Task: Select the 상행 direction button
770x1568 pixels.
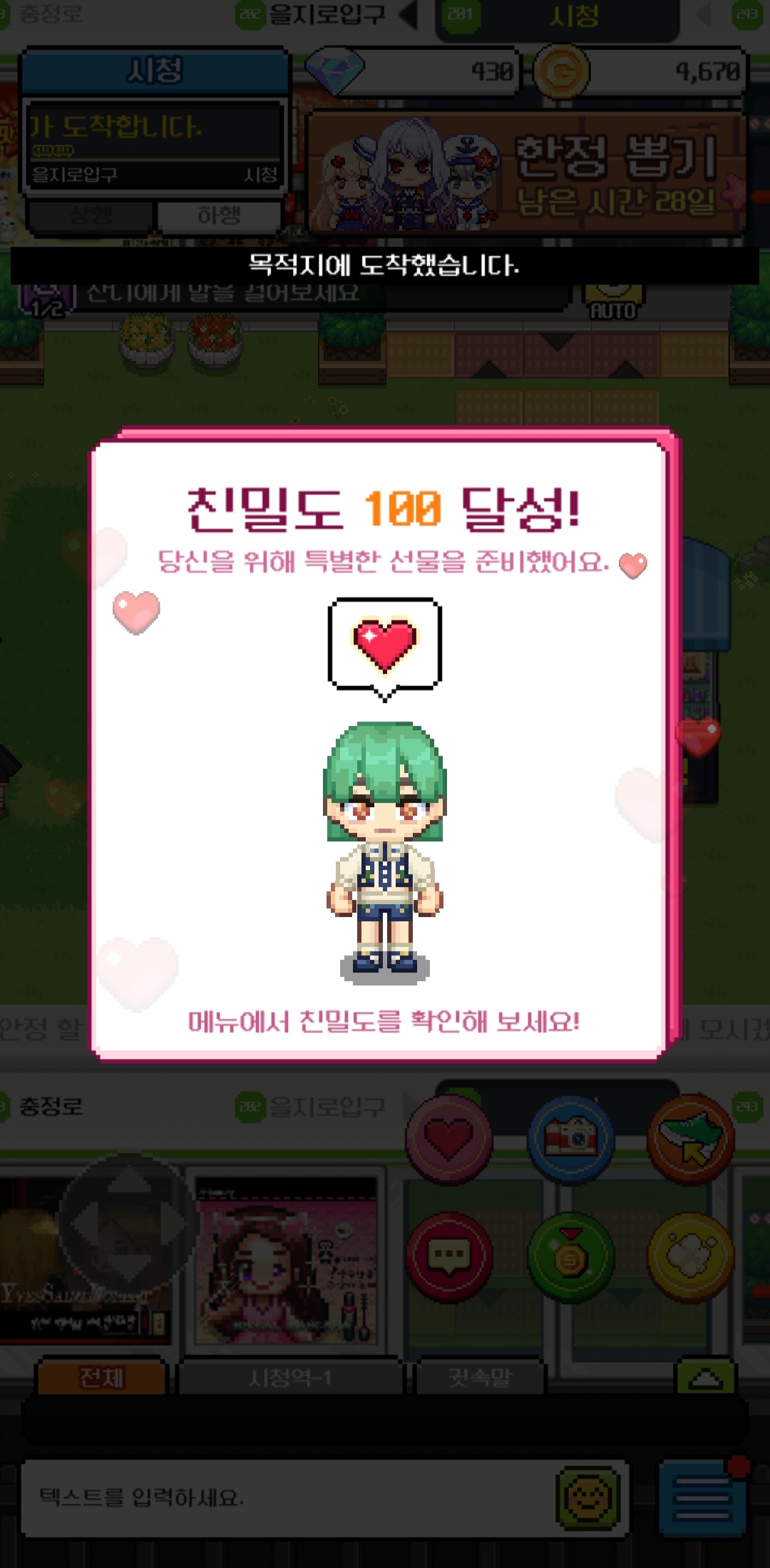Action: coord(91,215)
